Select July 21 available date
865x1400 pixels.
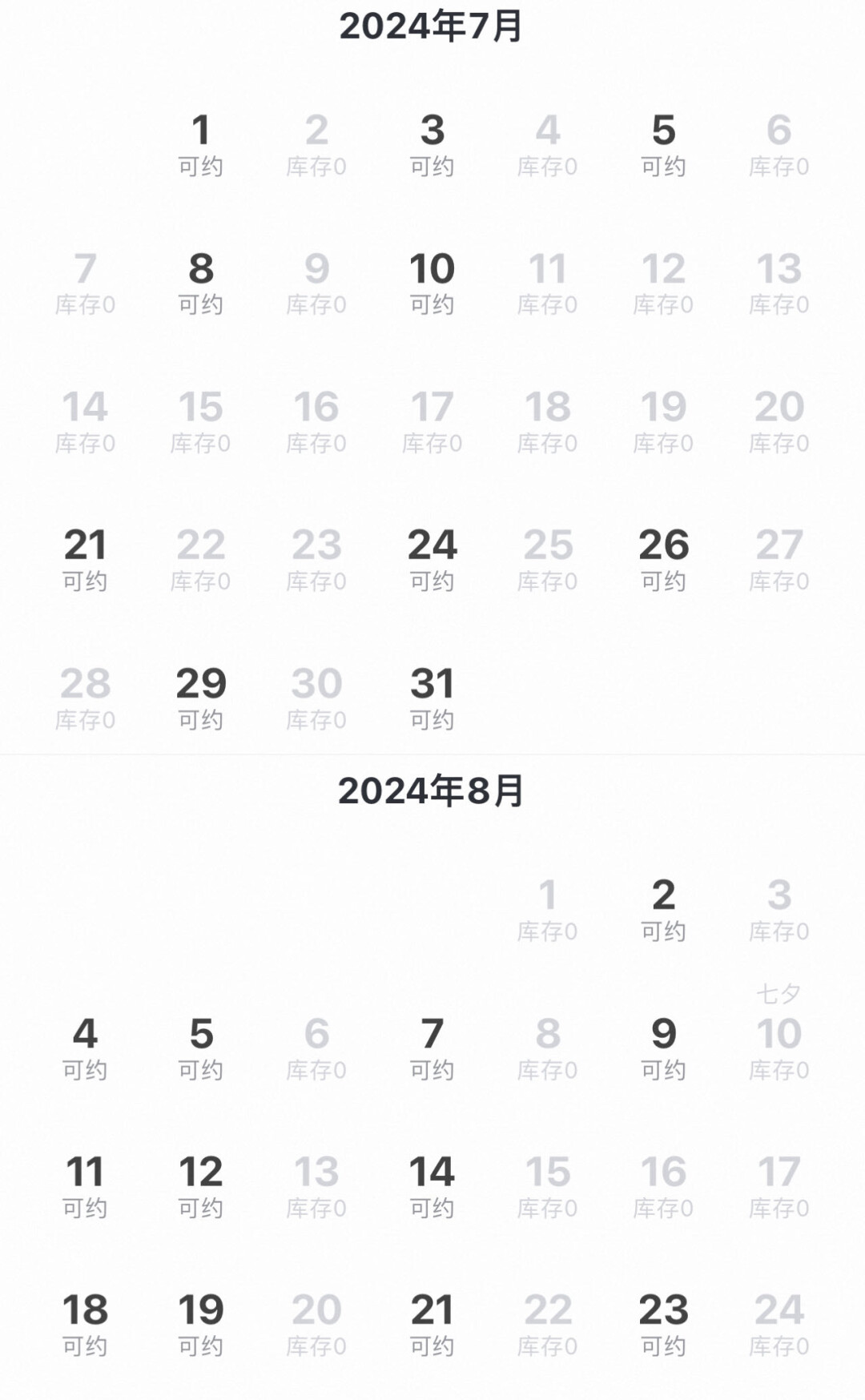85,559
